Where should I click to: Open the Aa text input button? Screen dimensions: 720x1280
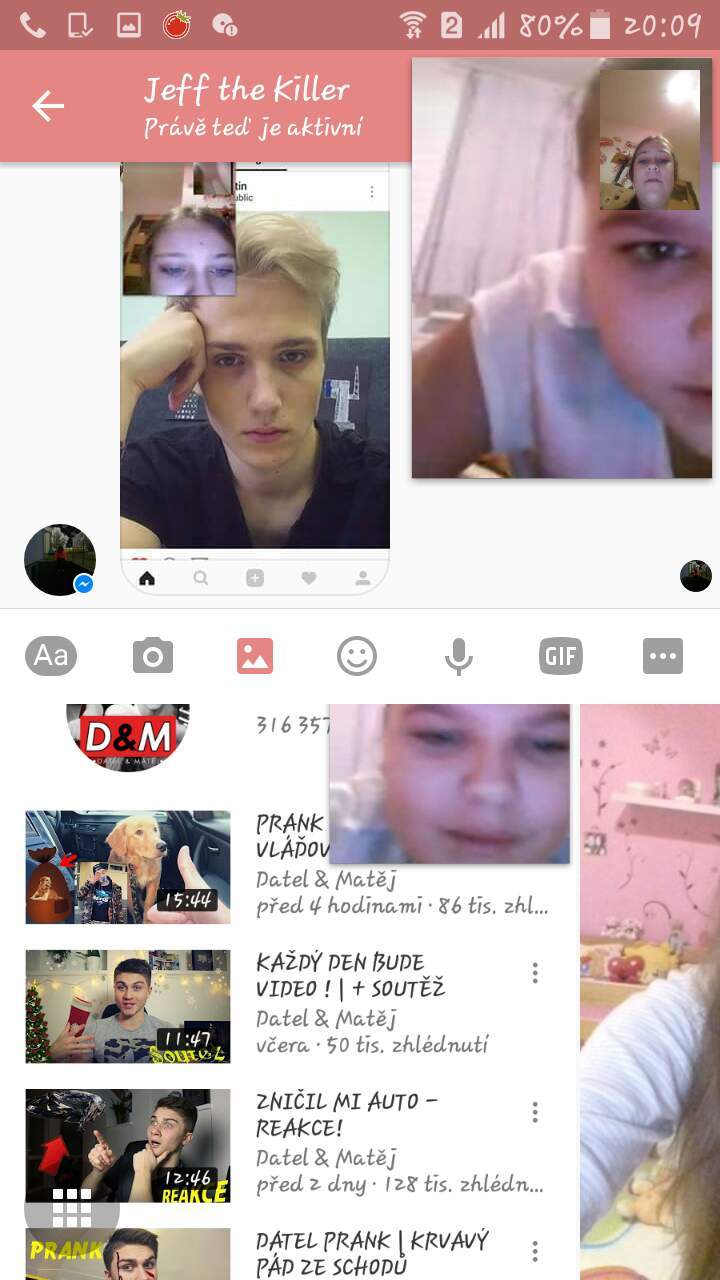click(51, 656)
